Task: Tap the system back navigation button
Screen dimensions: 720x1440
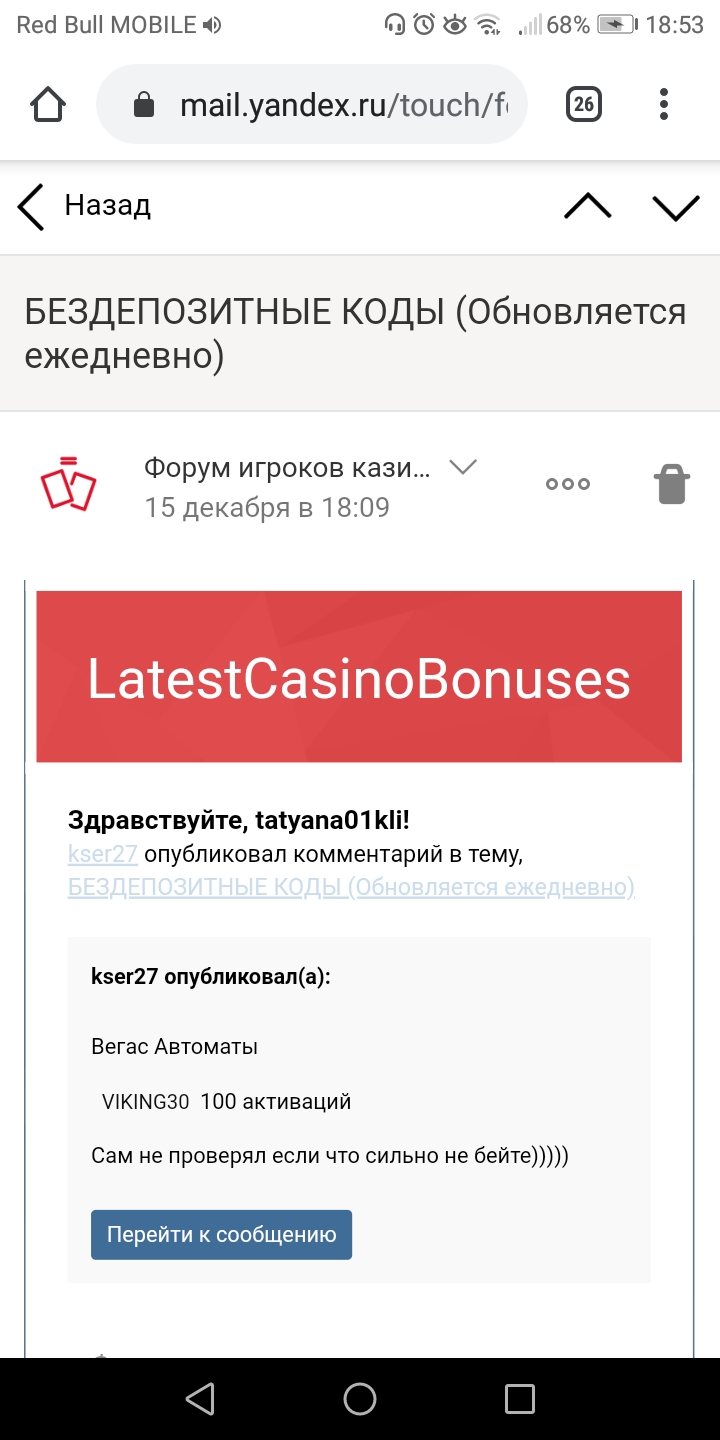Action: (x=200, y=1398)
